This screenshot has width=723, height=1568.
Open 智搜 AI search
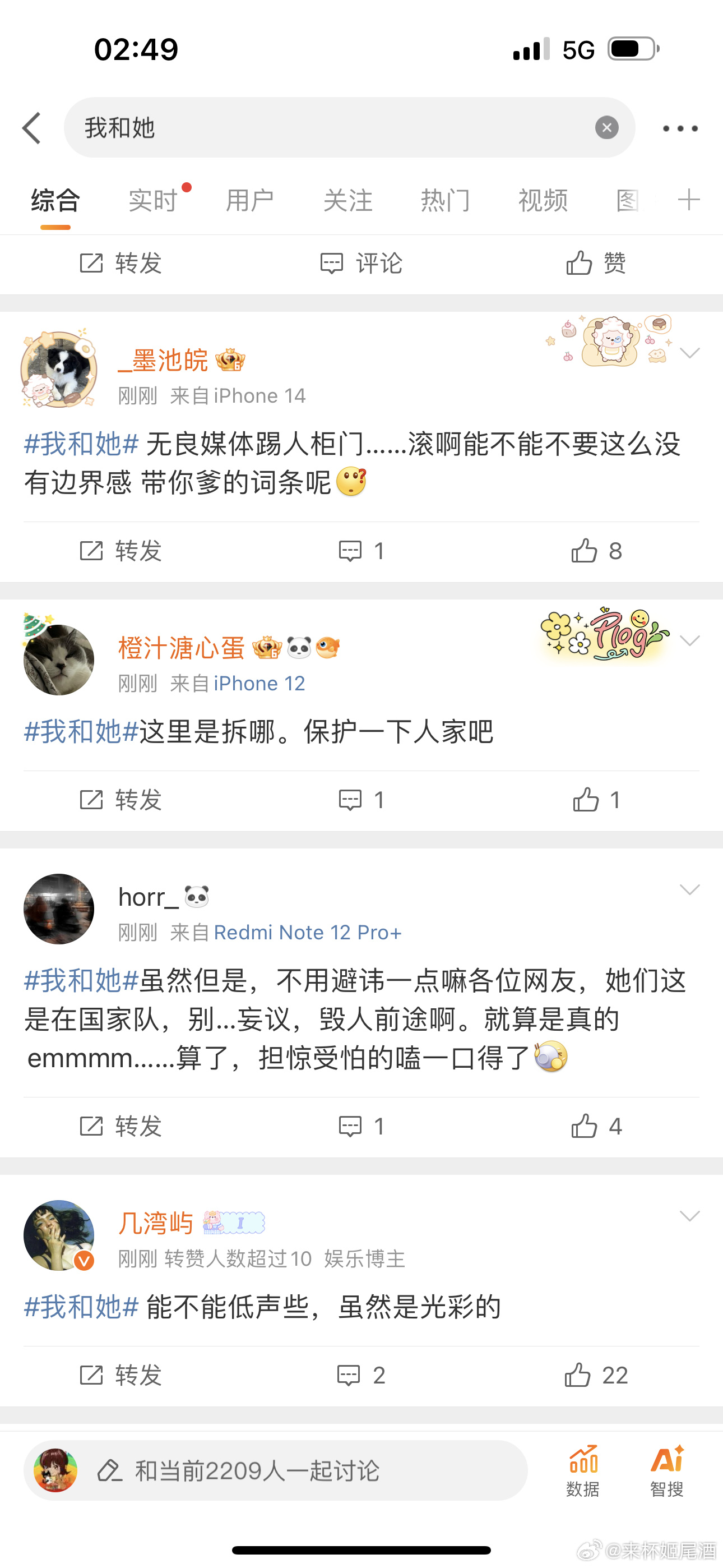point(666,1470)
